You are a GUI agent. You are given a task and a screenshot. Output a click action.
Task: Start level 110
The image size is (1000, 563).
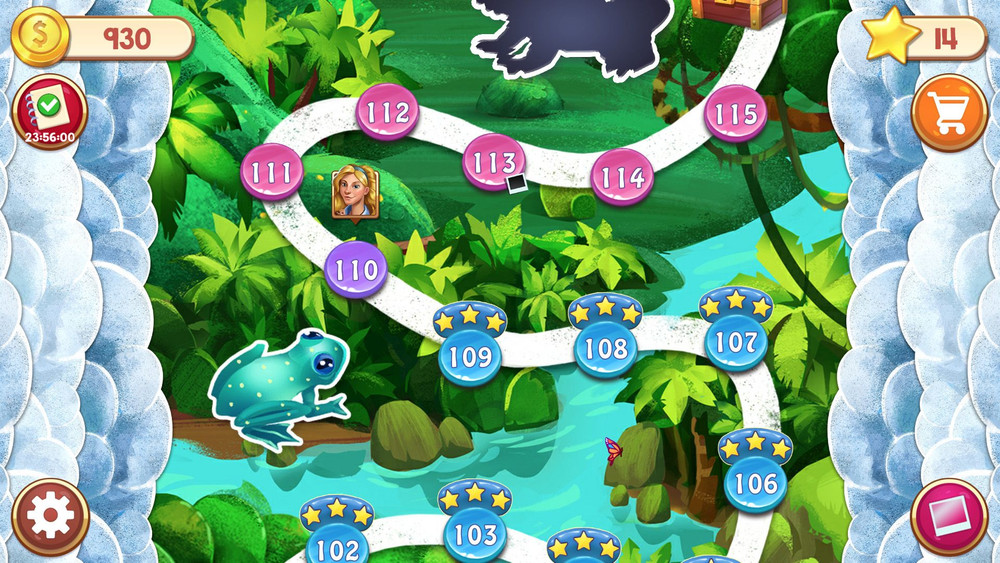(x=356, y=270)
